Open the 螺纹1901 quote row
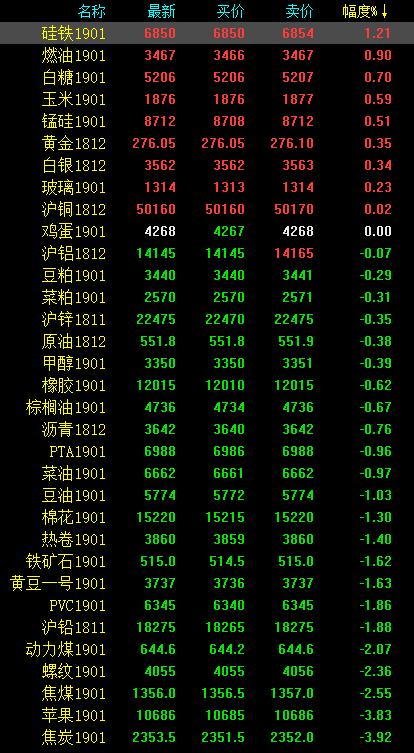This screenshot has height=753, width=414. point(207,671)
